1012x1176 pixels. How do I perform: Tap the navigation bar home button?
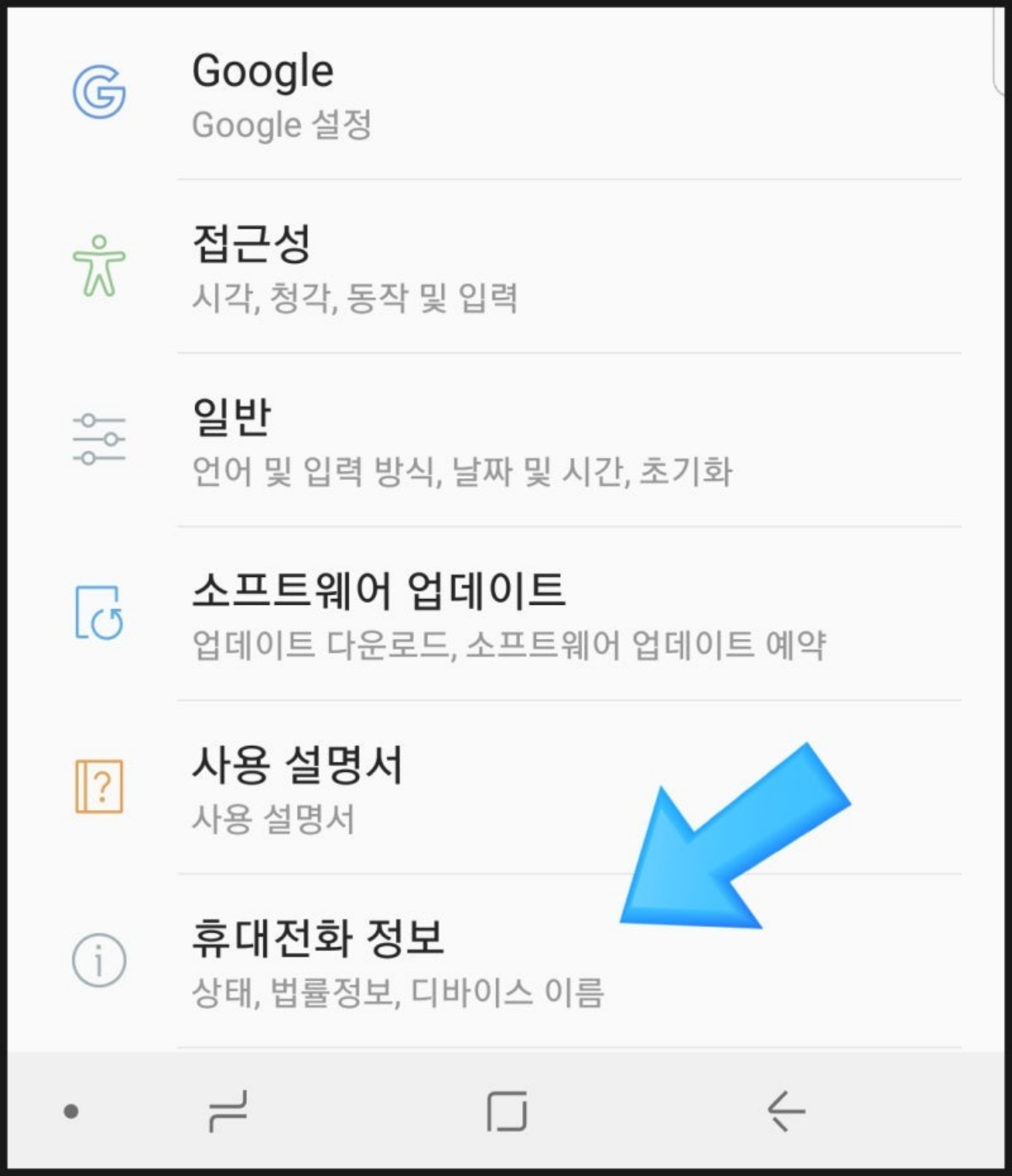click(x=507, y=1111)
